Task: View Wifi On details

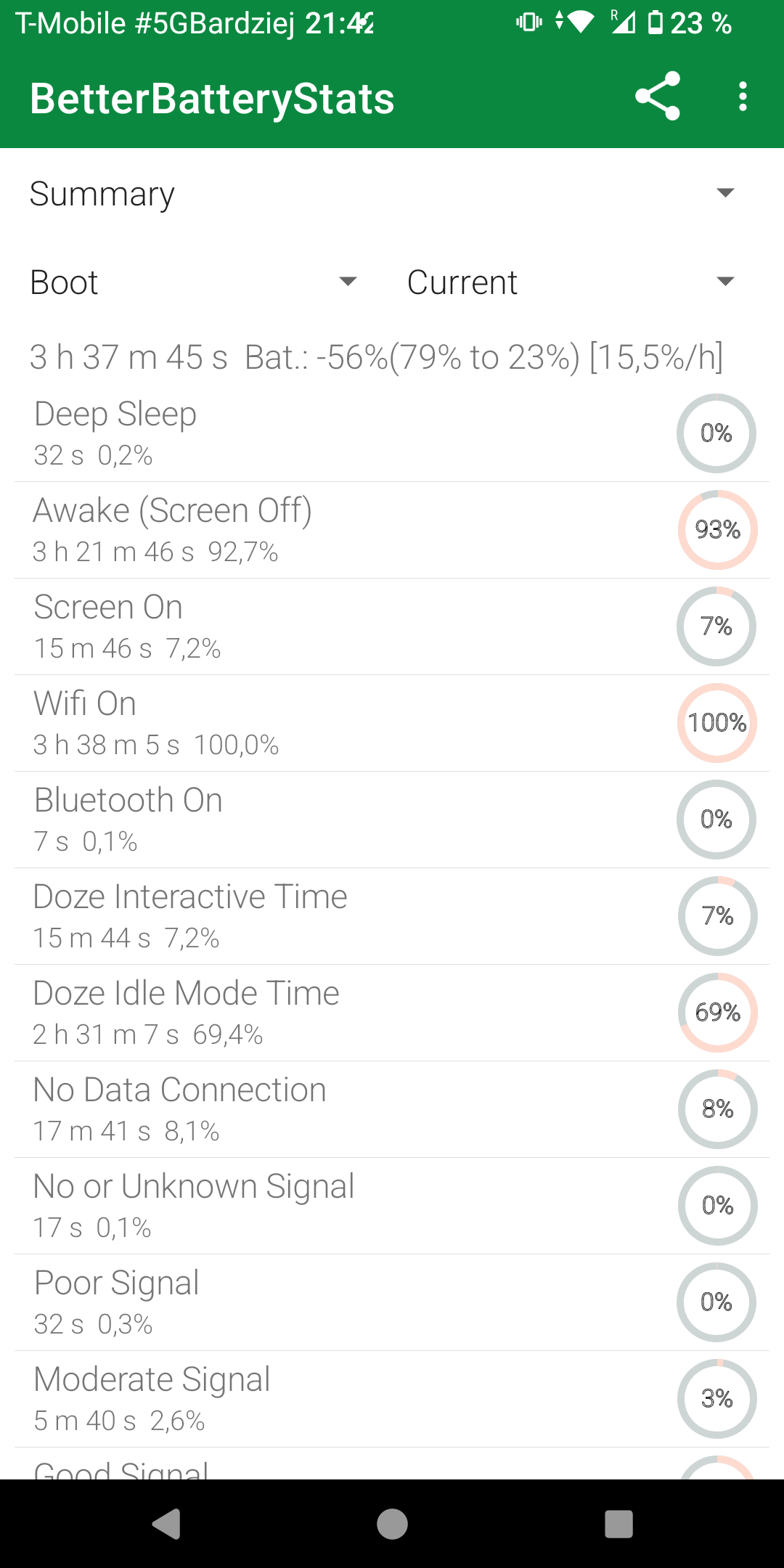Action: pos(392,723)
